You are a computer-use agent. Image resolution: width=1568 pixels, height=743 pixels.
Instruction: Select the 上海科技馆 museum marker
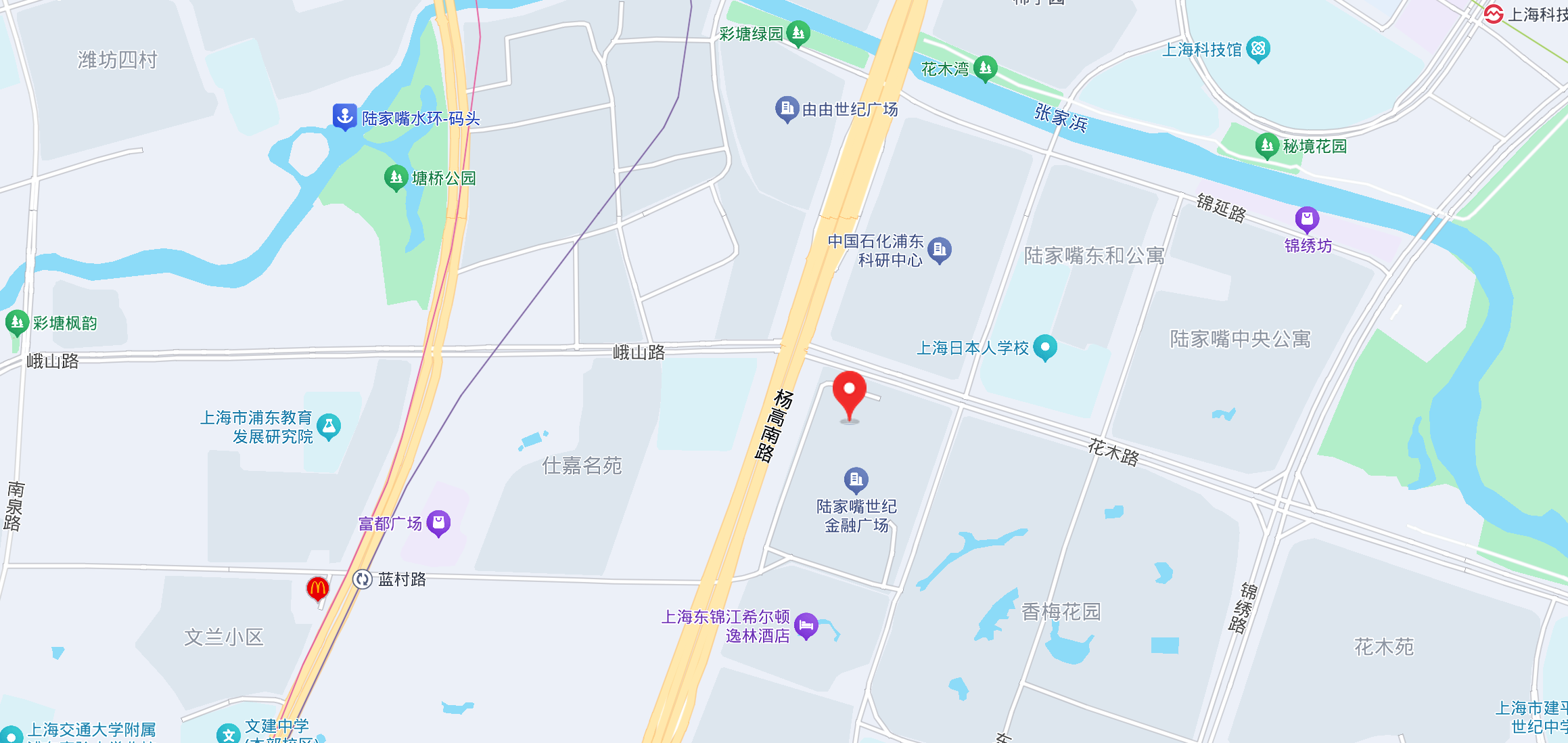click(1258, 49)
